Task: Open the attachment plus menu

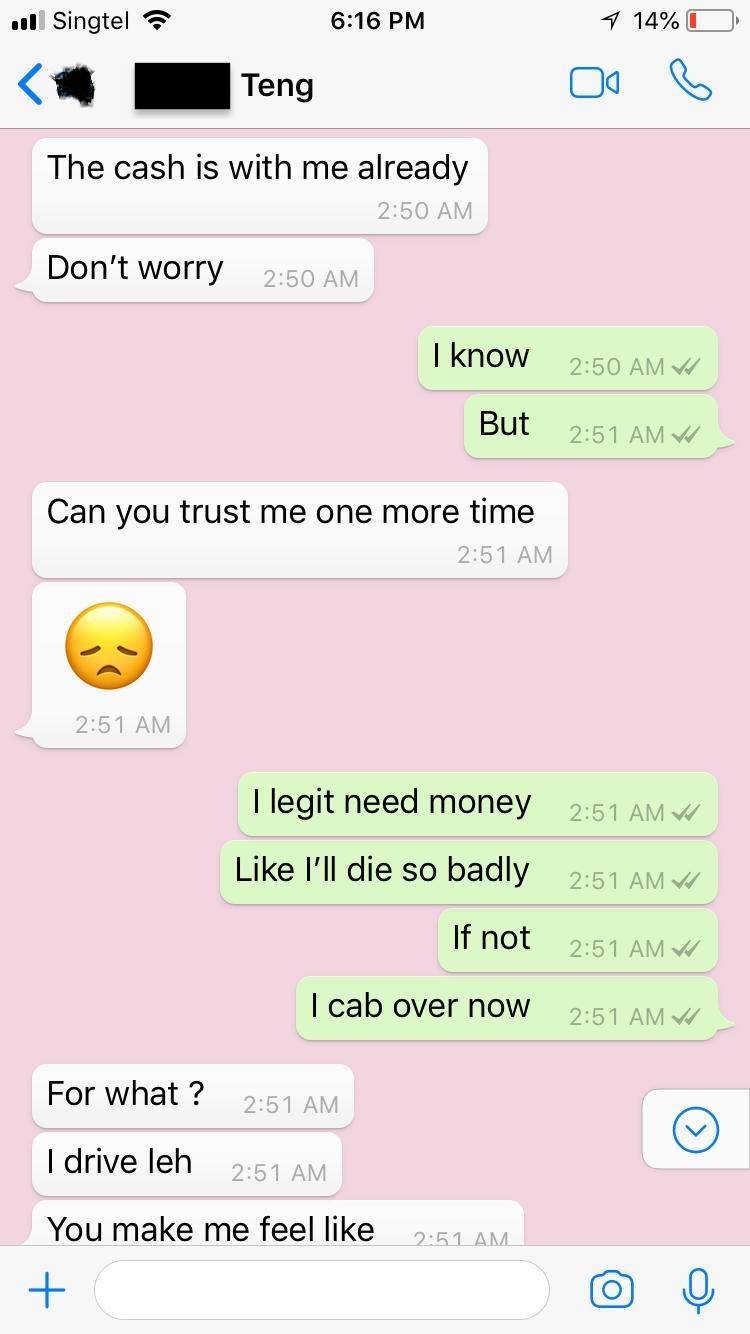Action: tap(46, 1290)
